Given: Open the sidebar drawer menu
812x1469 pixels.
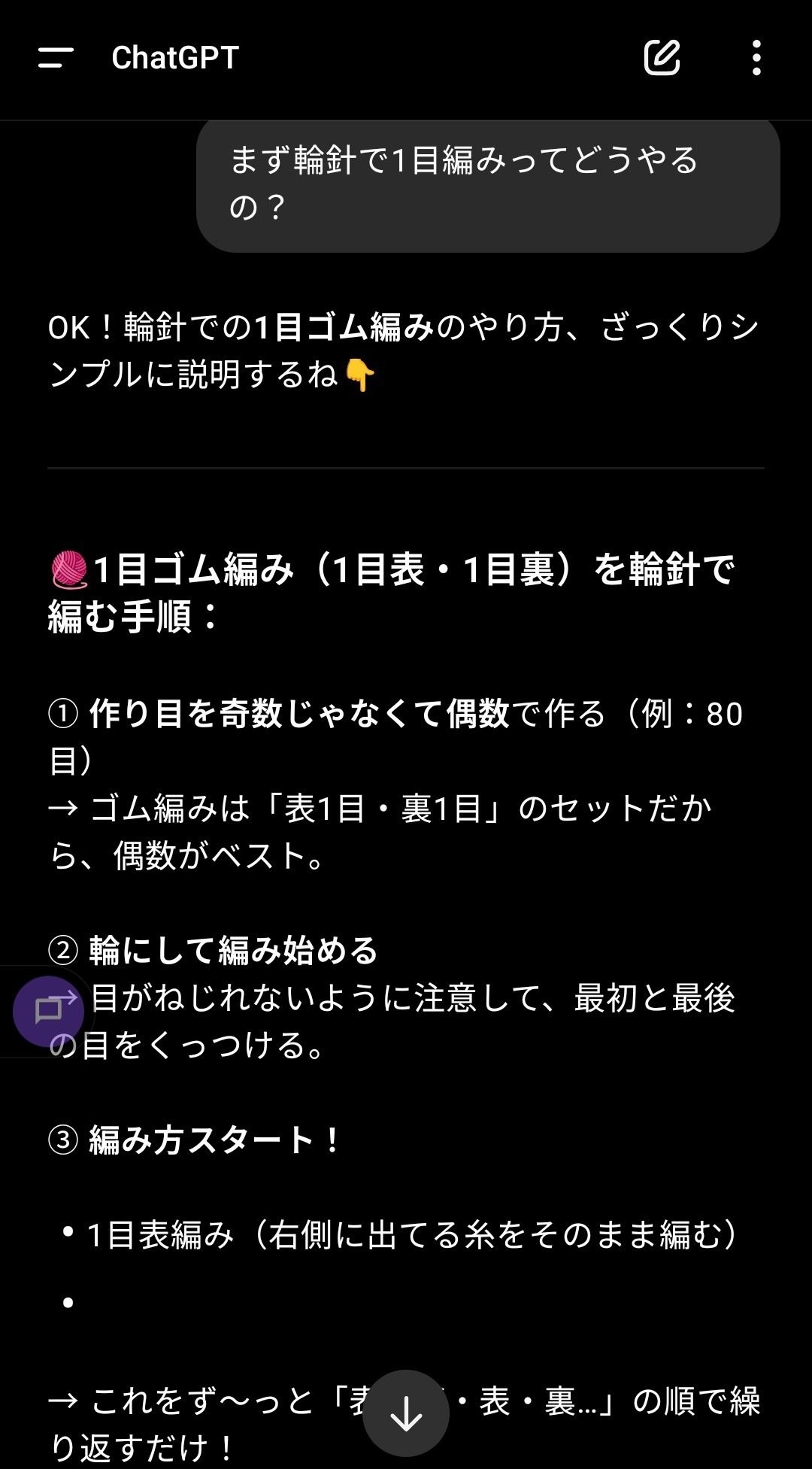Looking at the screenshot, I should click(x=56, y=58).
